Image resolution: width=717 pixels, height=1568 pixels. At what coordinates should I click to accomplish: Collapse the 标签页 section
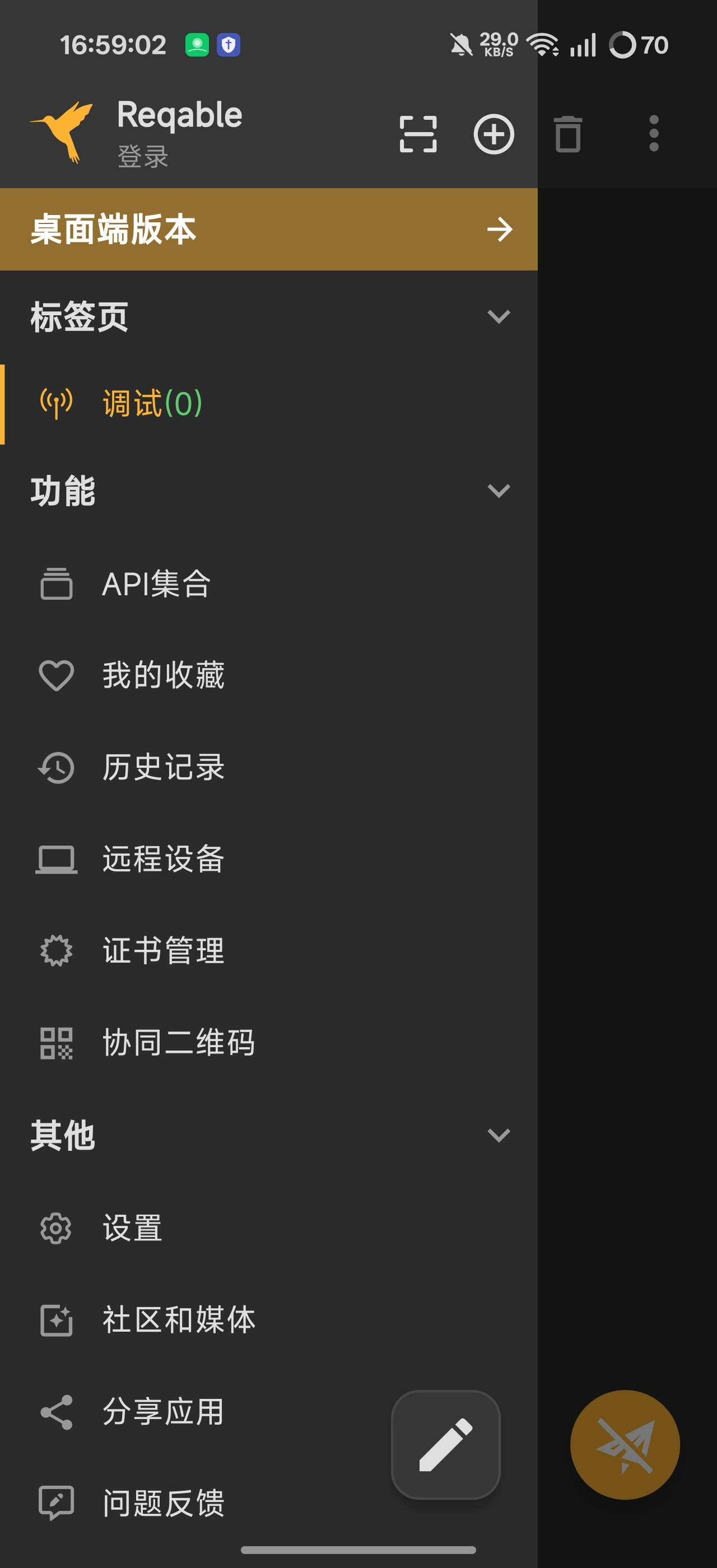pos(499,315)
